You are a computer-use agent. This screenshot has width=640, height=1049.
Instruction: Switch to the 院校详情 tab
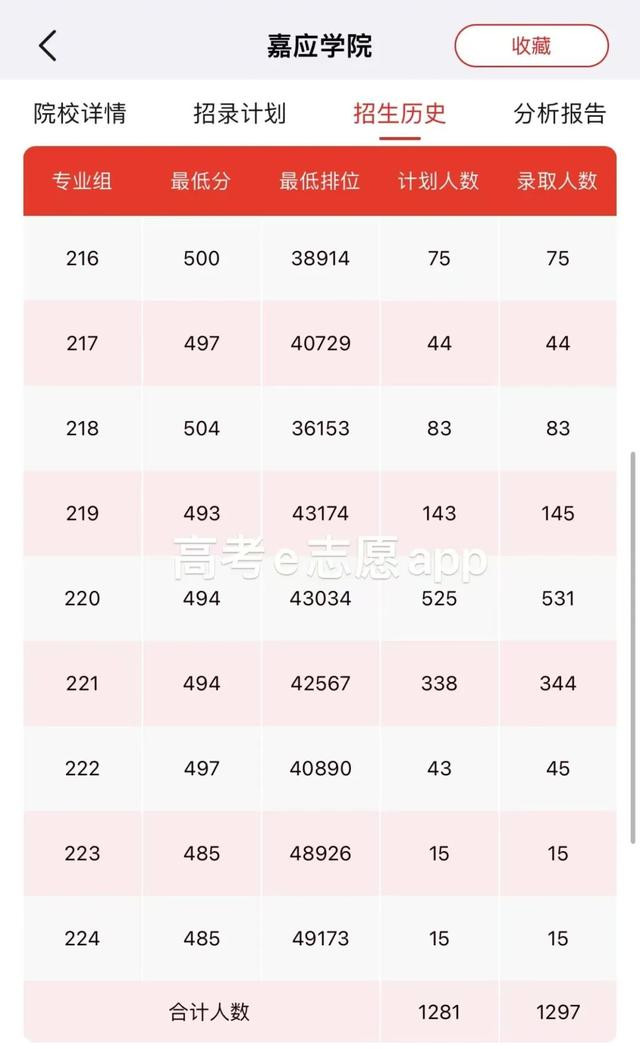point(80,113)
